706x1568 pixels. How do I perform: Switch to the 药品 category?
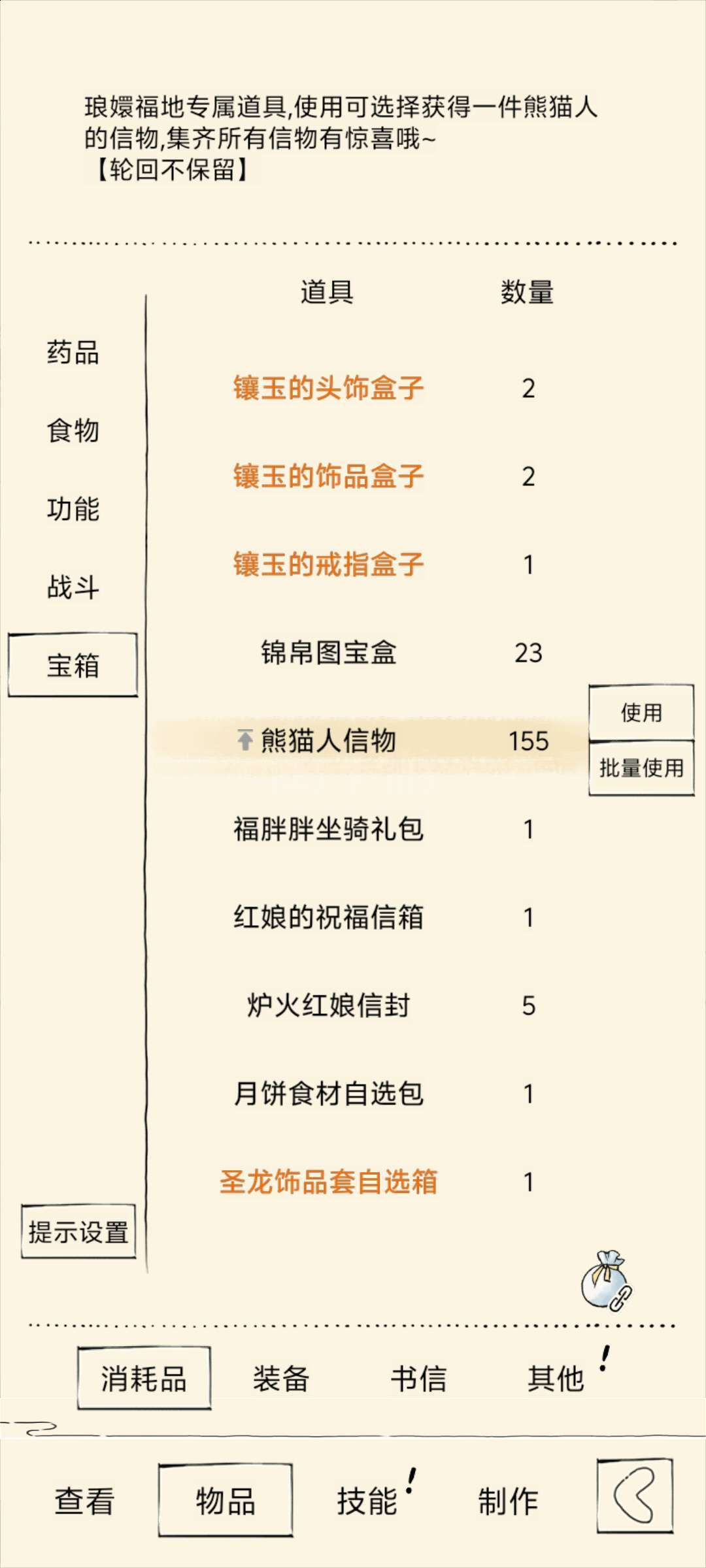(73, 352)
